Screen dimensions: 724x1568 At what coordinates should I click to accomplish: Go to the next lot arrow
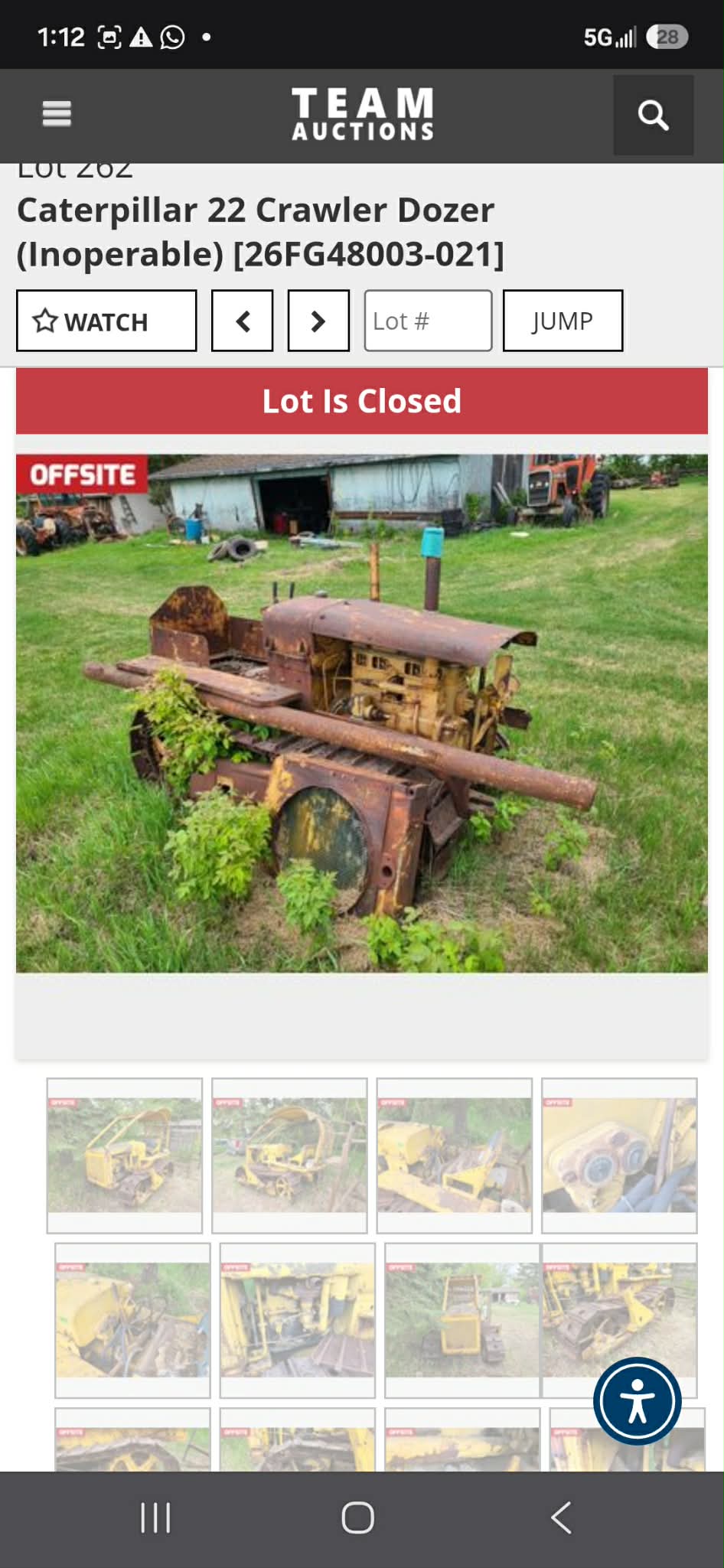point(318,321)
